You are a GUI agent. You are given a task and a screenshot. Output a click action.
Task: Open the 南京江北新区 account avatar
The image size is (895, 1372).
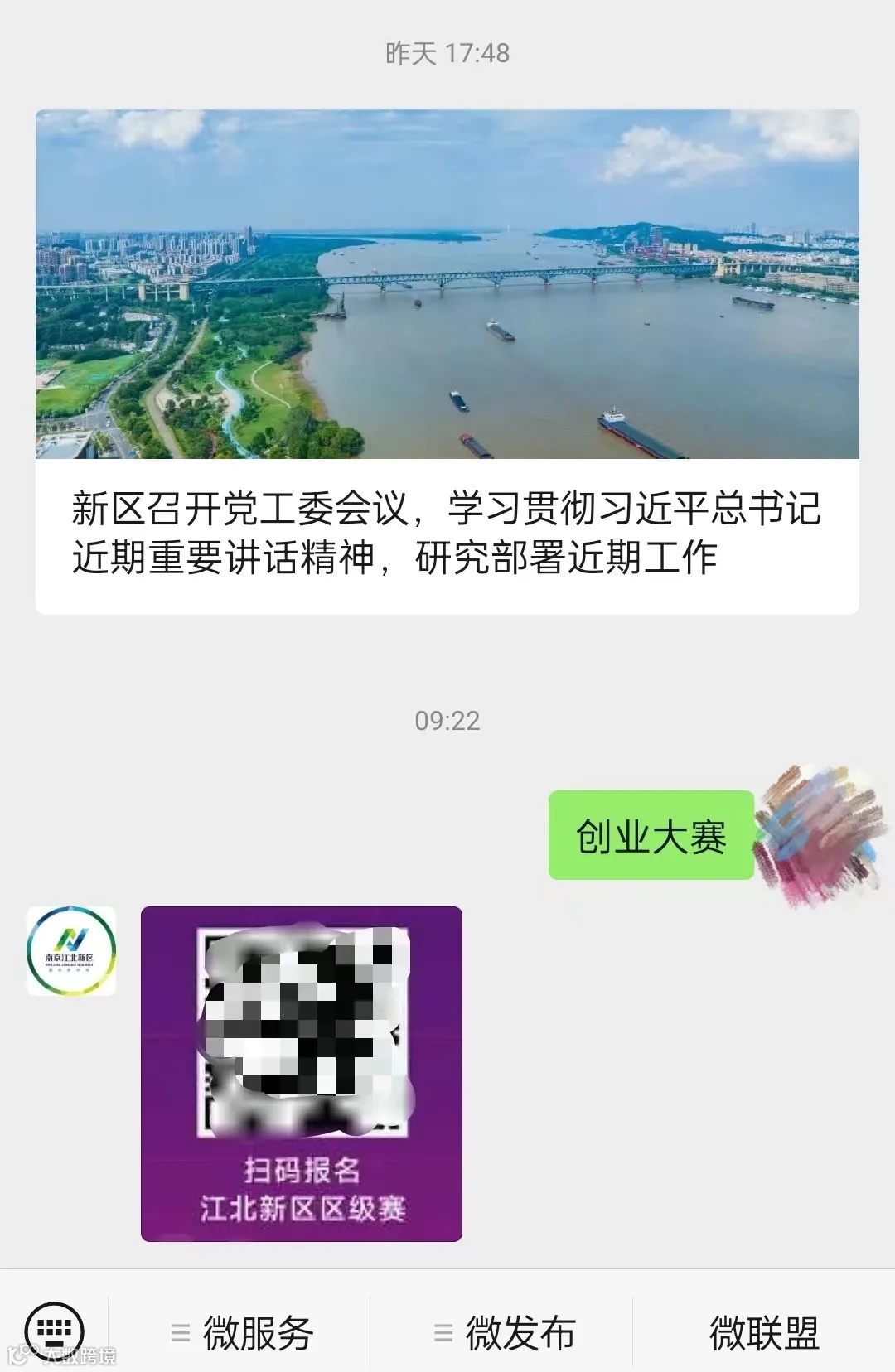pyautogui.click(x=71, y=951)
